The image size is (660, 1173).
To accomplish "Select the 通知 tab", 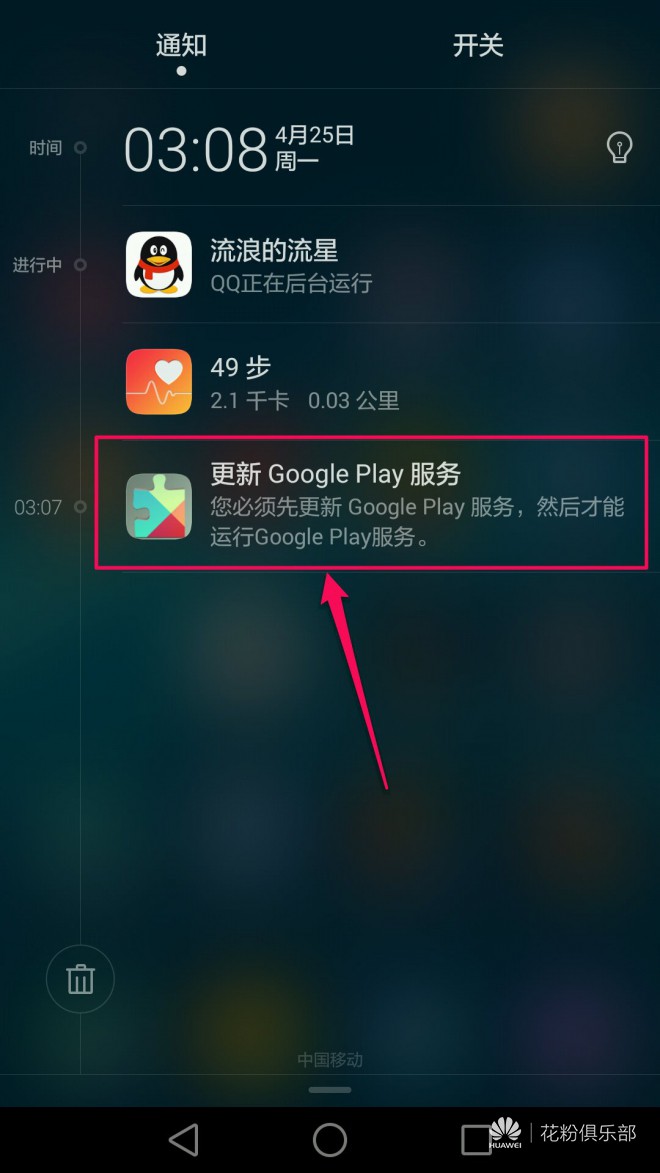I will 181,46.
